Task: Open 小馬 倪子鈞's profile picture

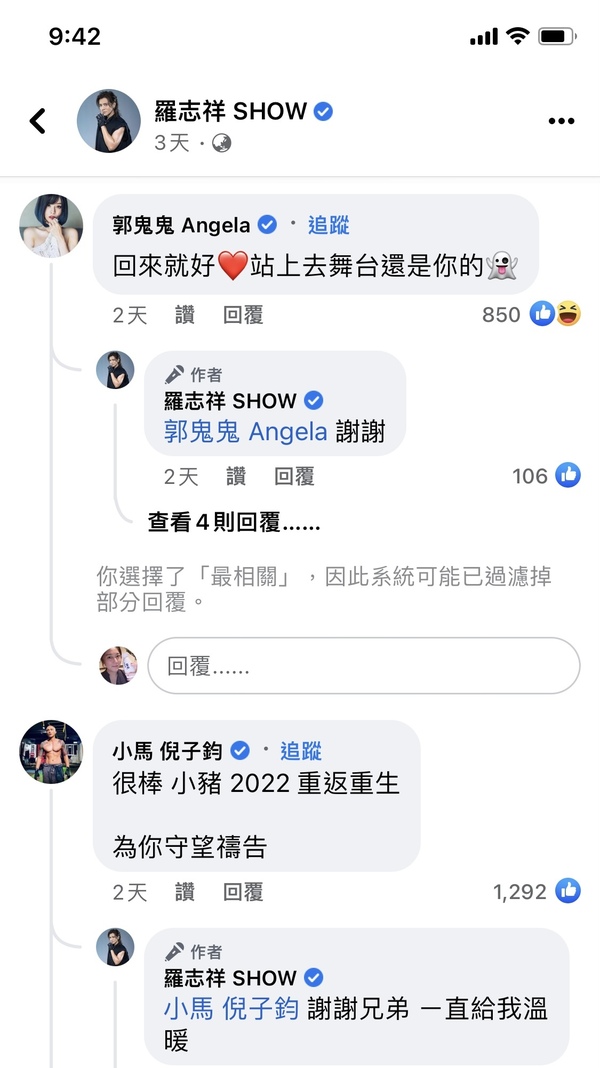Action: 51,751
